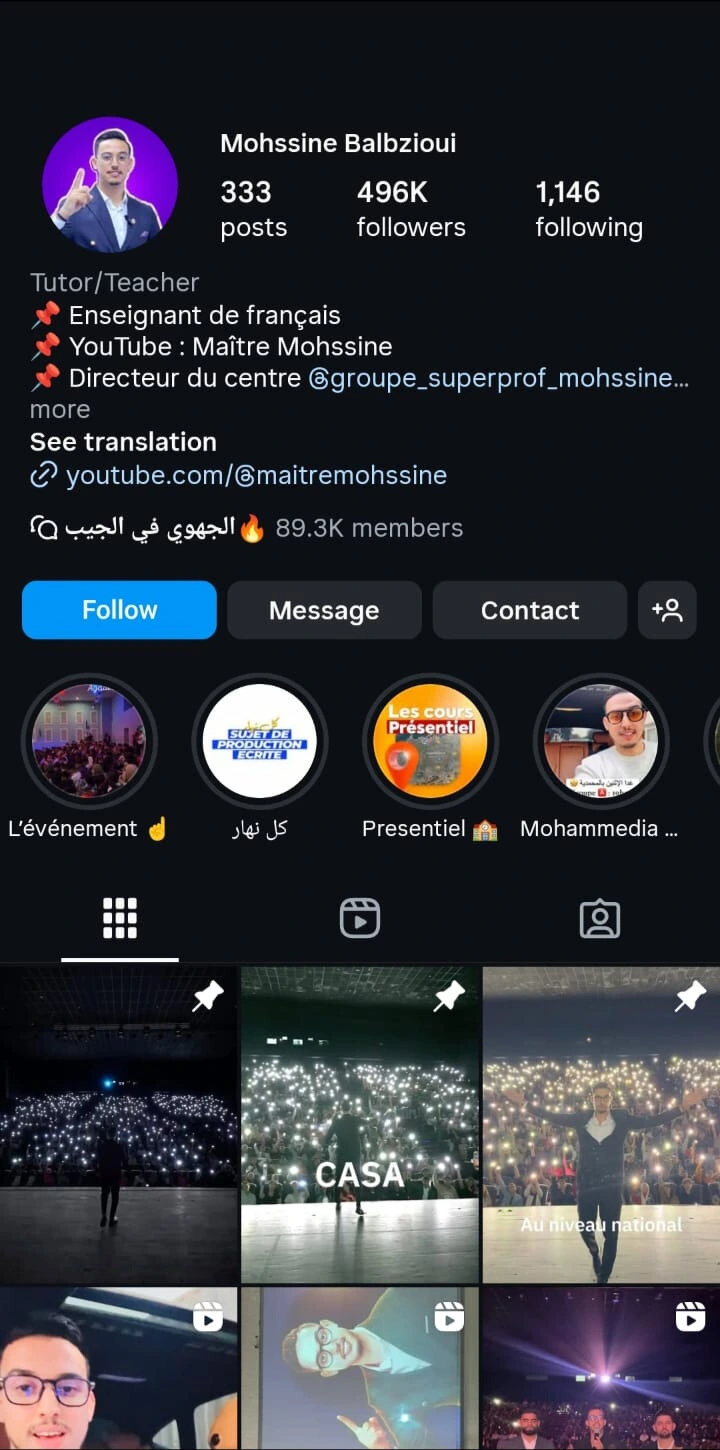This screenshot has width=720, height=1450.
Task: Switch to the Reels tab
Action: 360,918
